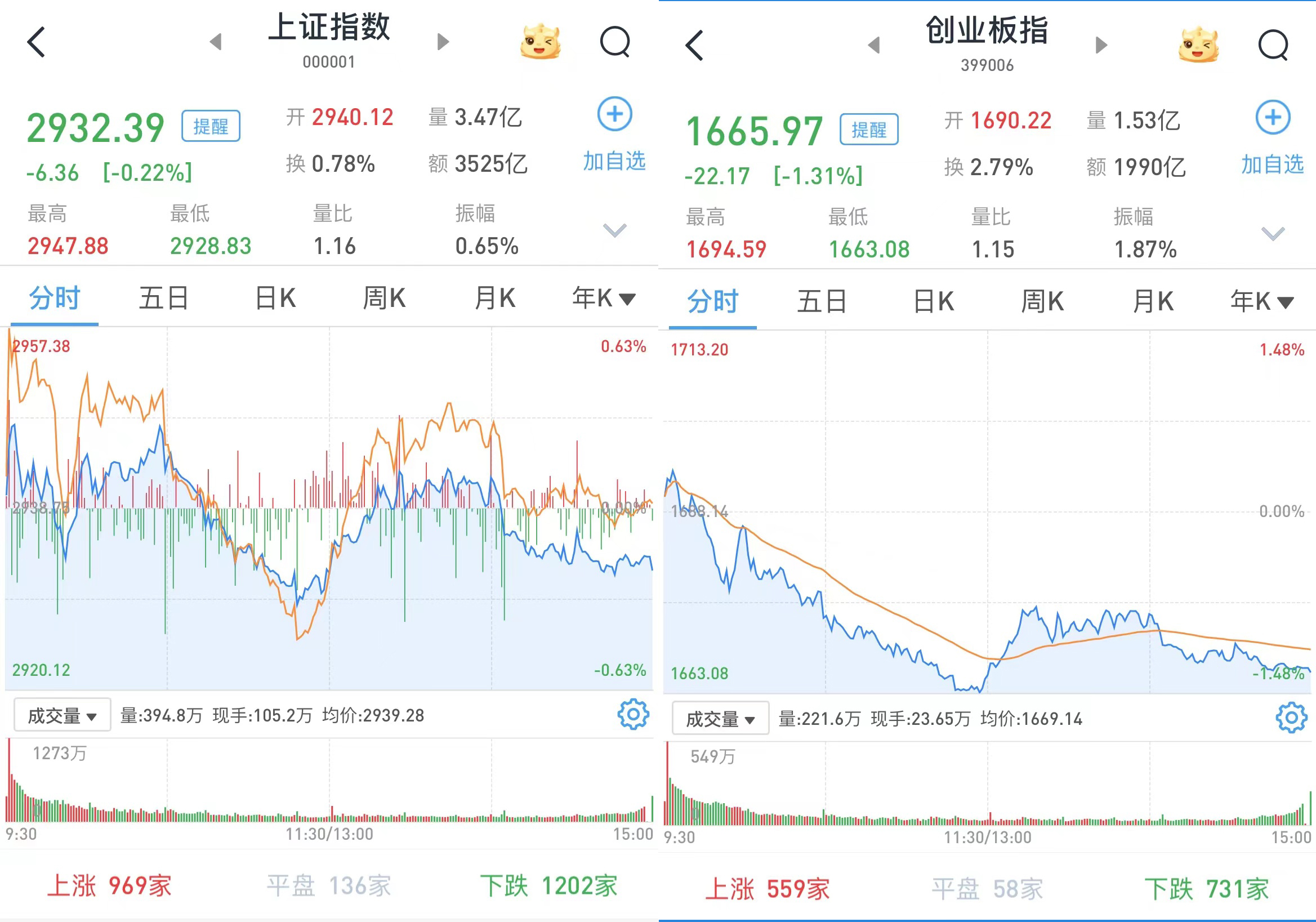
Task: Open 年K dropdown for 上证指数
Action: click(604, 298)
